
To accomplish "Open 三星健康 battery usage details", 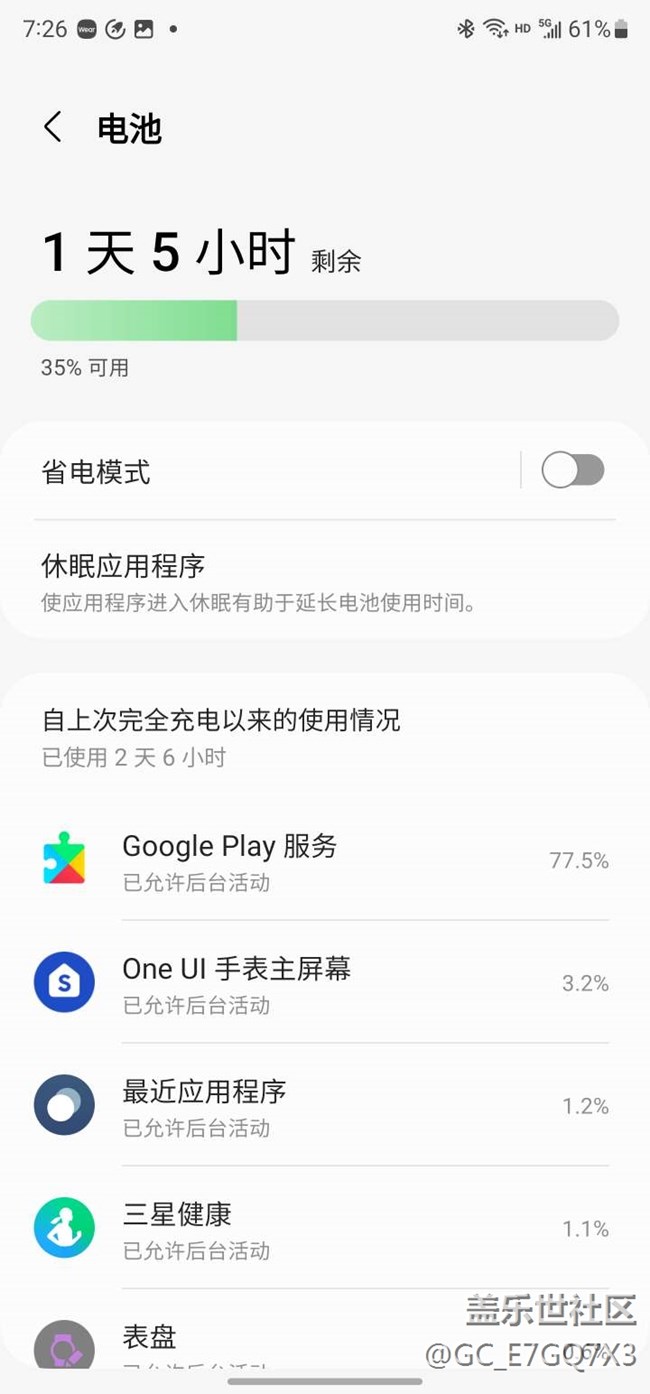I will click(x=325, y=1229).
